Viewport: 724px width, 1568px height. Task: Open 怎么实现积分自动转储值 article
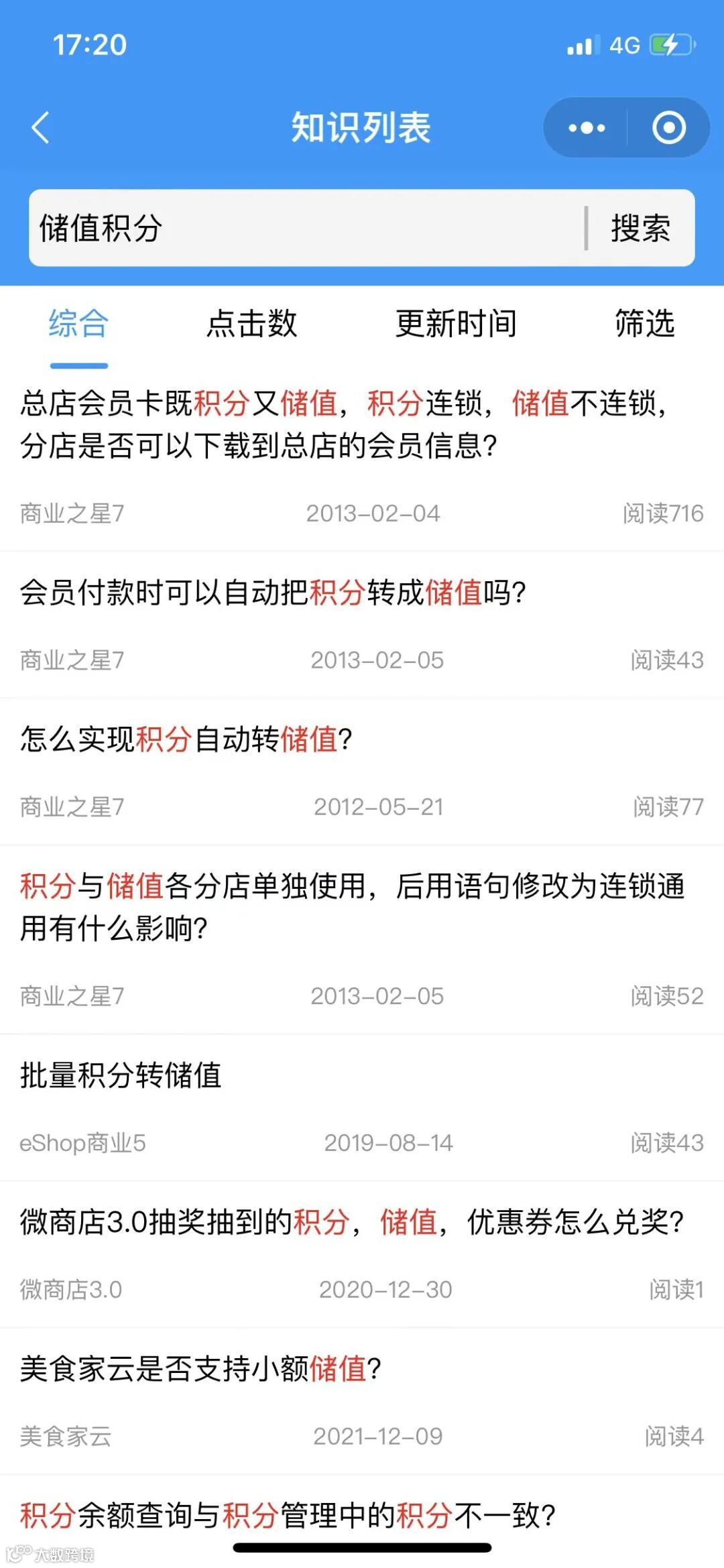[x=186, y=740]
